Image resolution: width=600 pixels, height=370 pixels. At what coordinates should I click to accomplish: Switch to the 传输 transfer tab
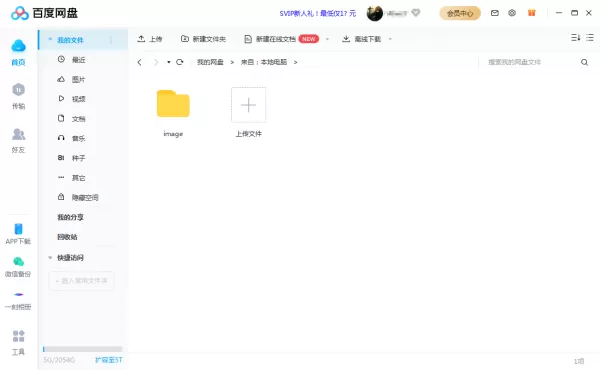point(18,96)
